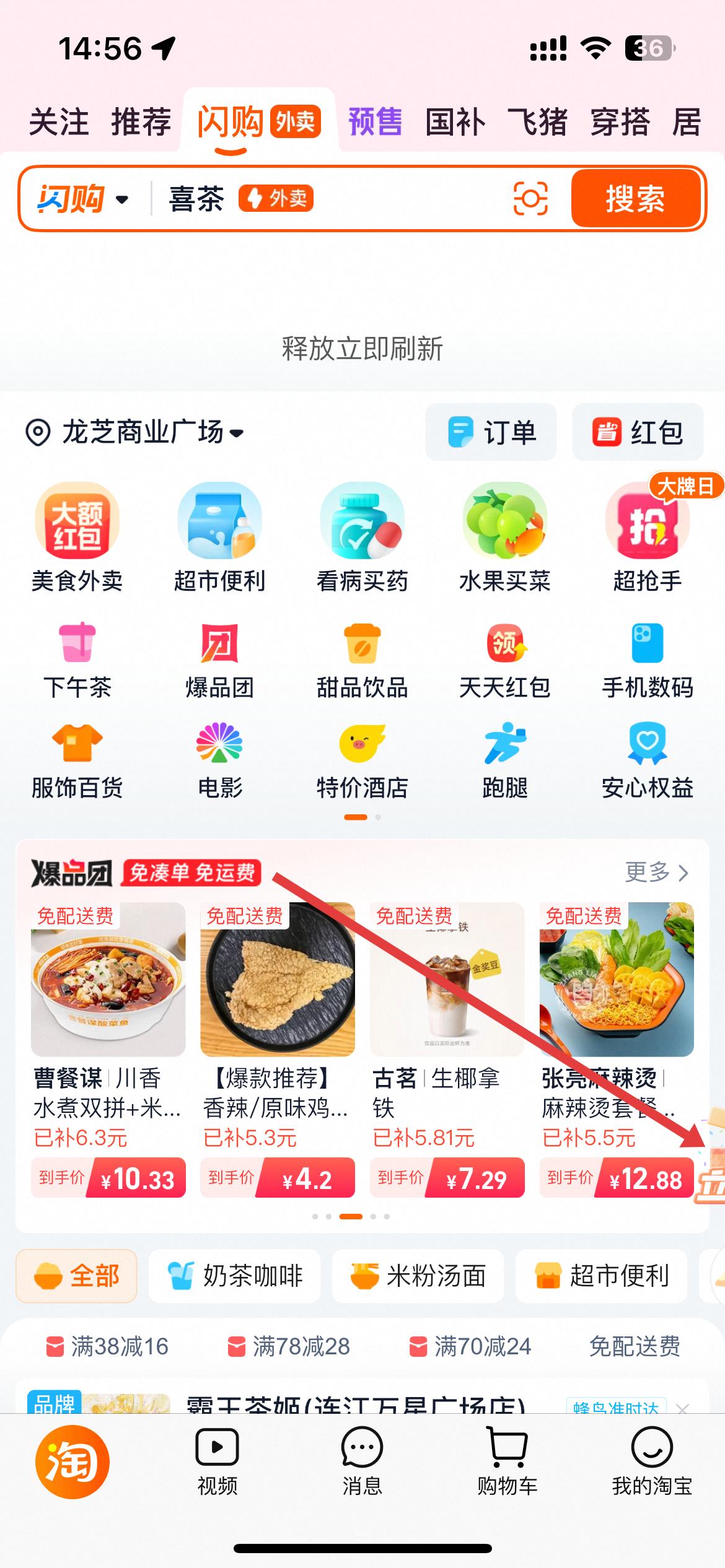Switch to the 推荐 top tab

(x=141, y=121)
